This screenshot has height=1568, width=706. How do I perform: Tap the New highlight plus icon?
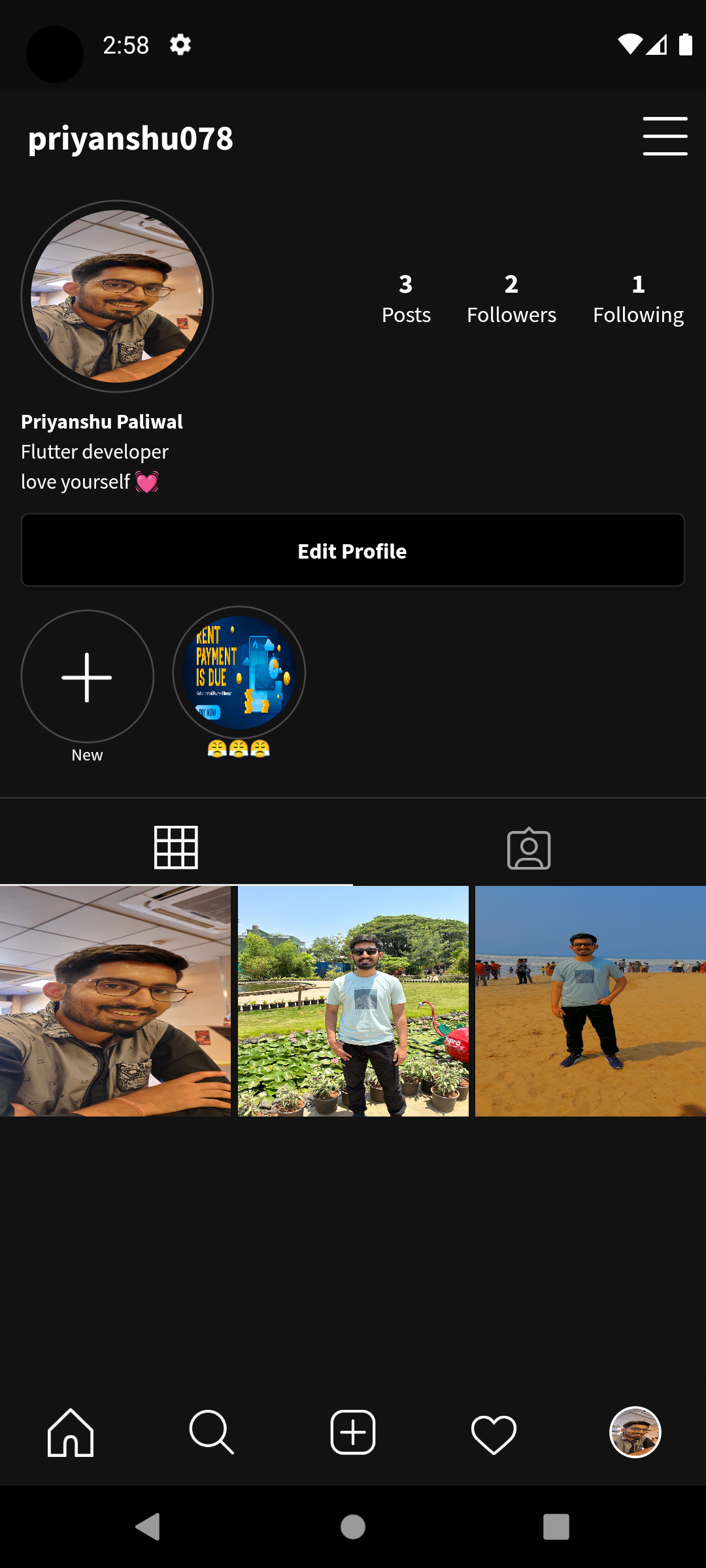pyautogui.click(x=87, y=678)
